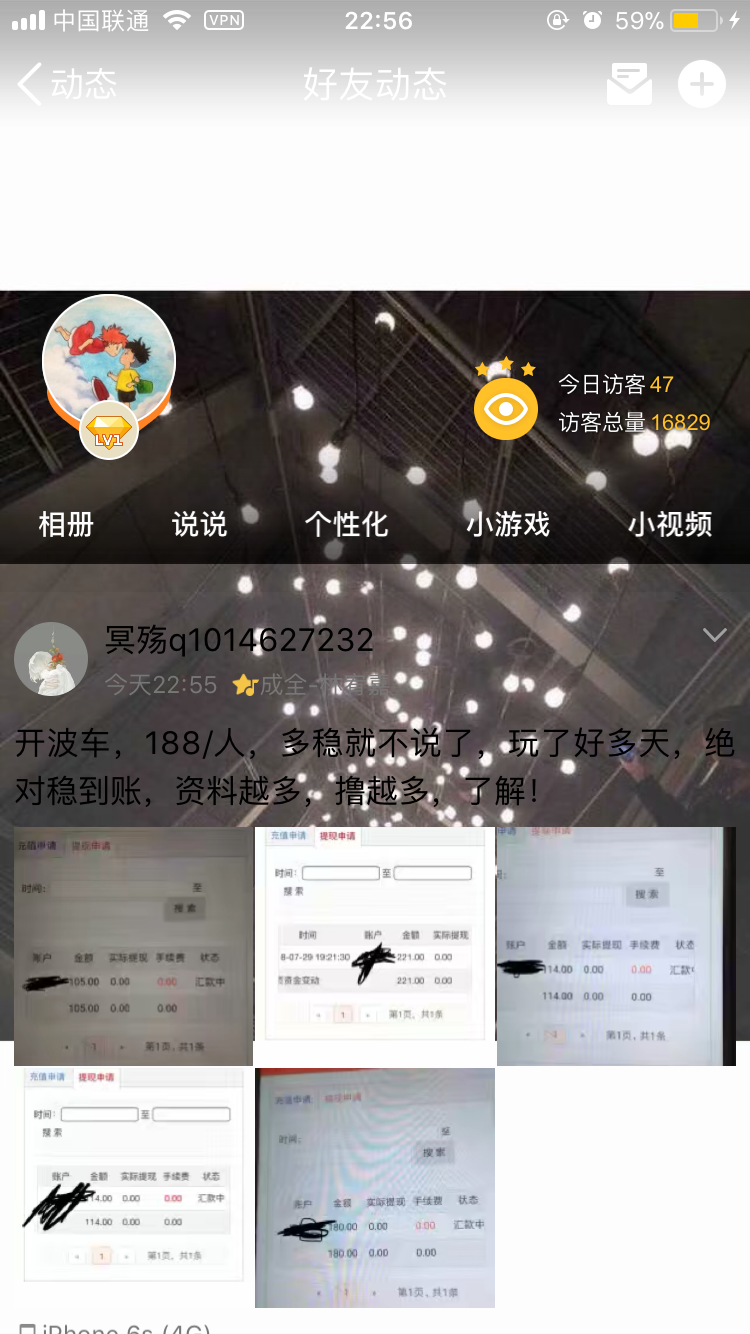This screenshot has height=1334, width=750.
Task: Open 相册 section
Action: coord(66,524)
